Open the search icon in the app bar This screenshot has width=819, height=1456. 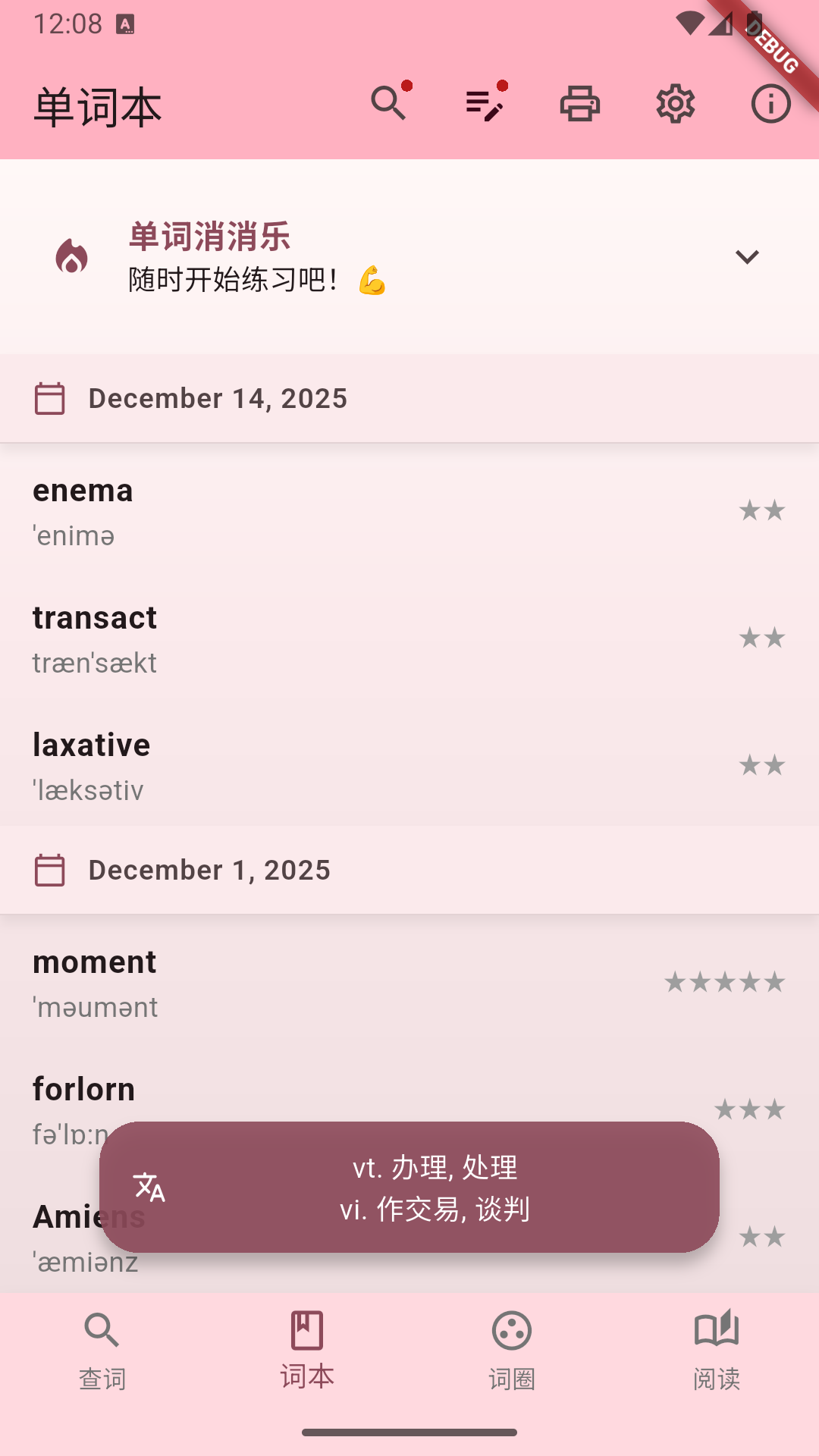click(x=389, y=104)
